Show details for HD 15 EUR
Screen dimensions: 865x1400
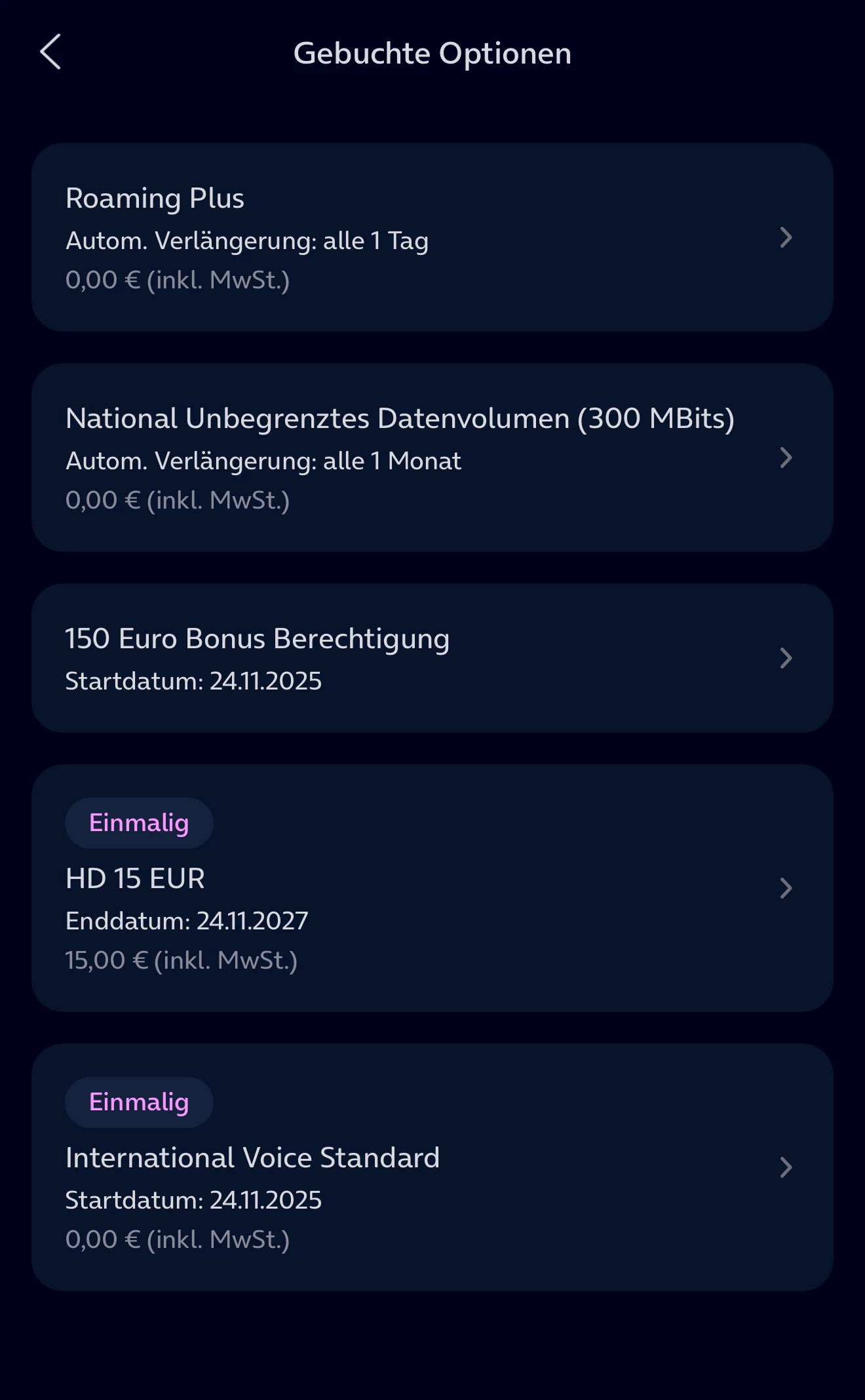(432, 888)
